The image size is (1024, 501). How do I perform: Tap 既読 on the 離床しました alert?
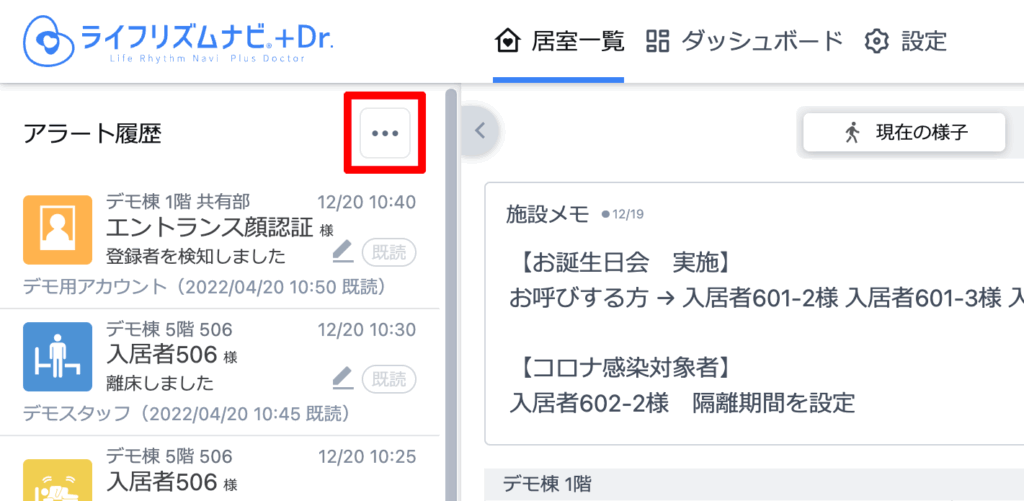[388, 379]
